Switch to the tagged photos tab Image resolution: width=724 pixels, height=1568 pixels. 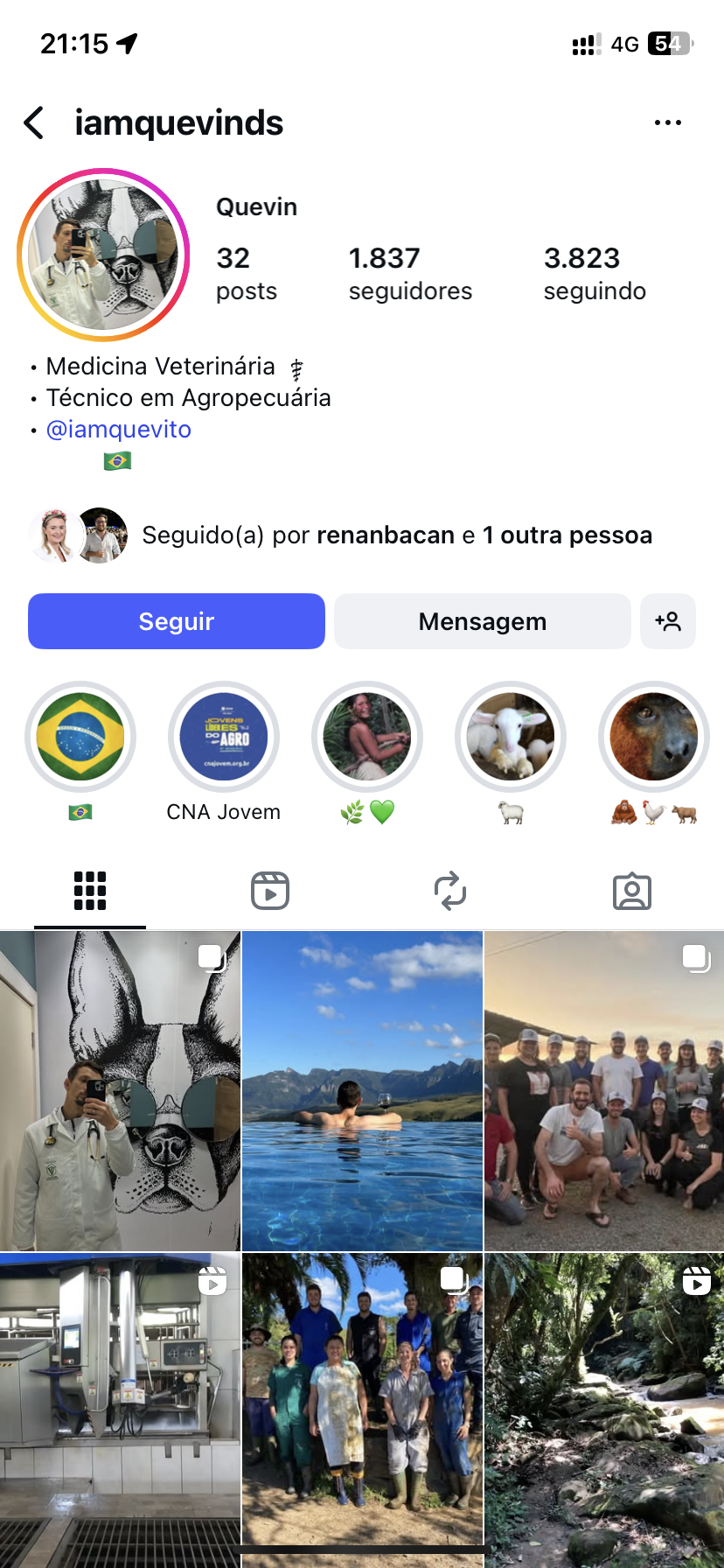(631, 891)
